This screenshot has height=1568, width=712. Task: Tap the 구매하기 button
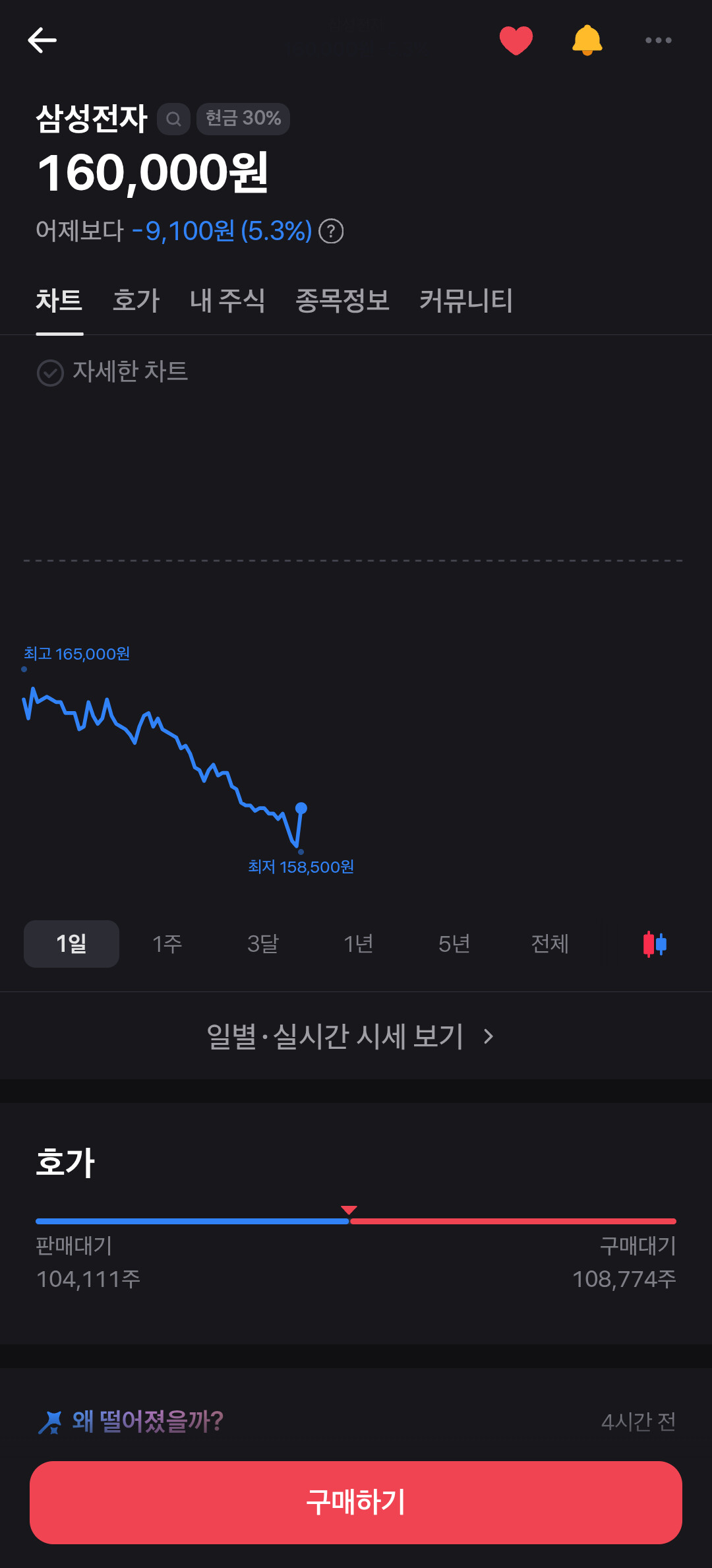[x=356, y=1502]
